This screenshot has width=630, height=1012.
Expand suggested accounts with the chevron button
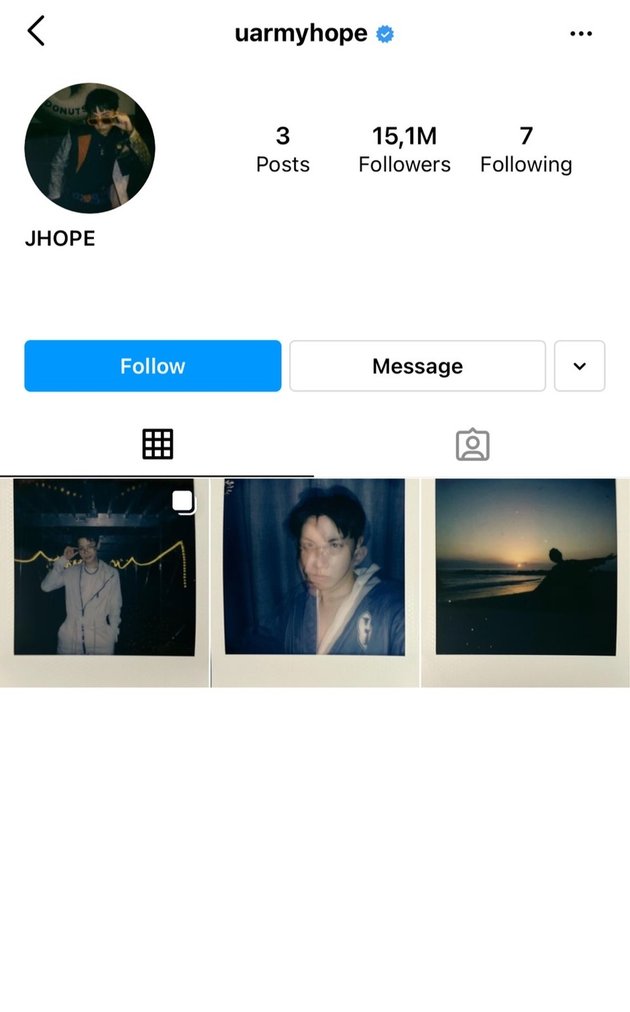(x=579, y=366)
